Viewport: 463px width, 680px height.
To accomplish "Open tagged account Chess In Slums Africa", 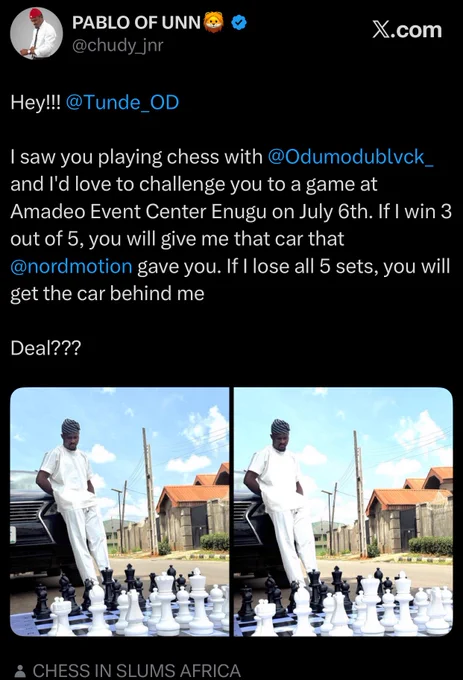I will pyautogui.click(x=127, y=670).
